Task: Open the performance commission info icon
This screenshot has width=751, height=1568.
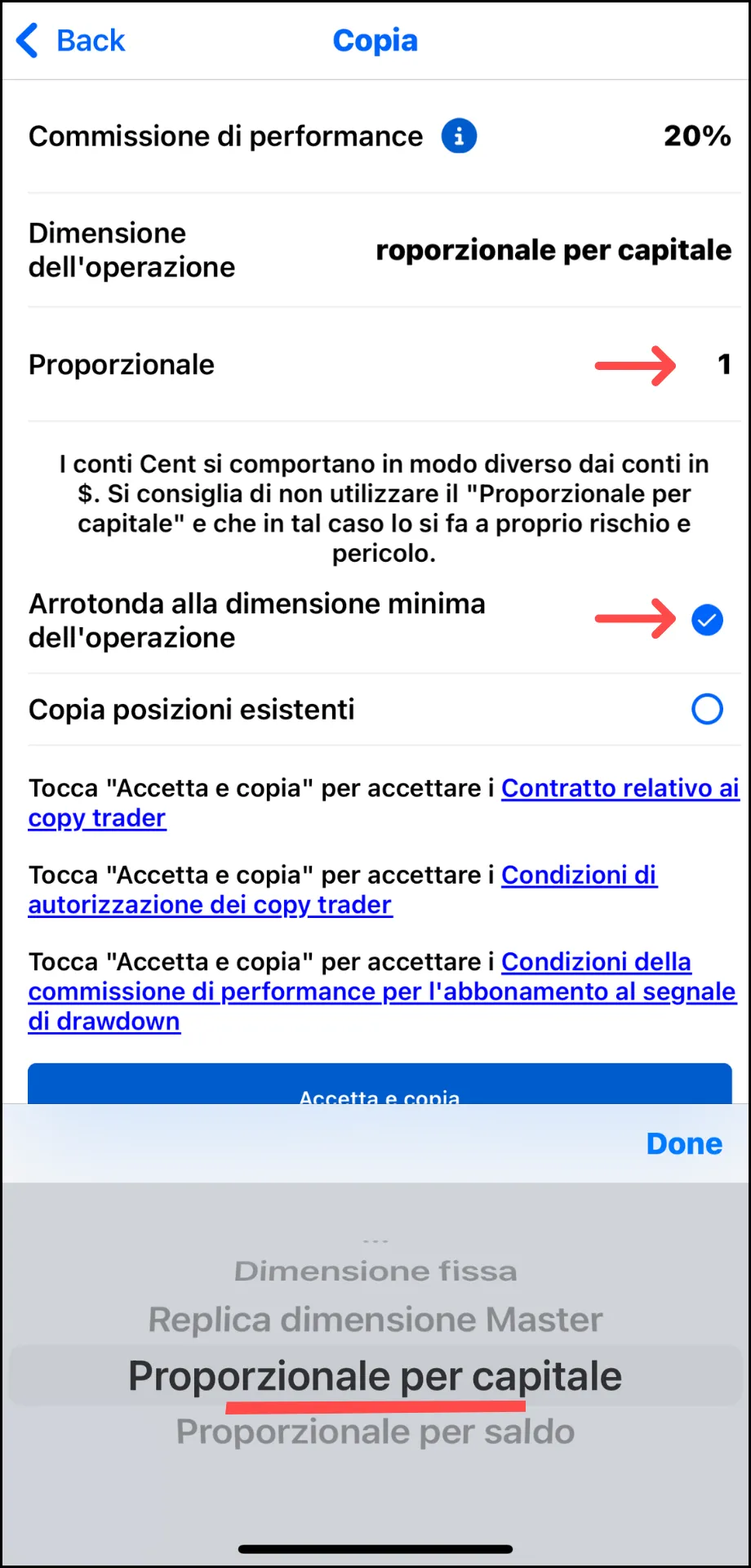Action: click(459, 136)
